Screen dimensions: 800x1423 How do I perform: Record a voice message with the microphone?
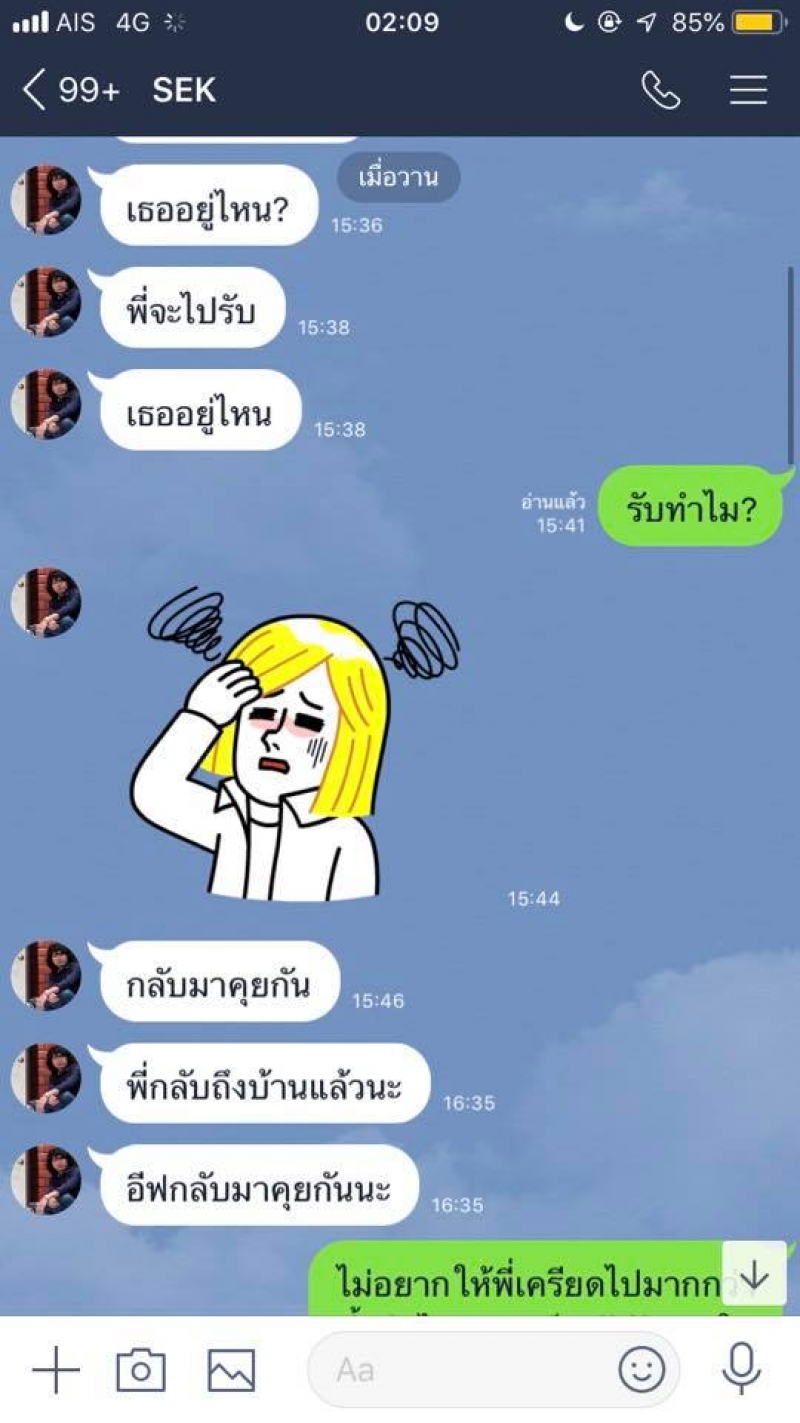[x=741, y=1369]
